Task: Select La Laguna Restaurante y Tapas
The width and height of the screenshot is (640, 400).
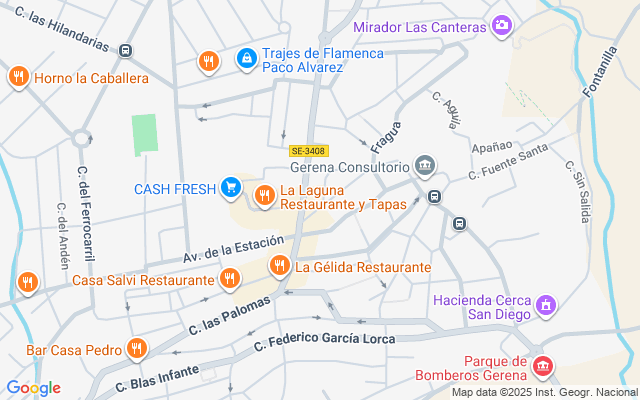Action: click(265, 196)
